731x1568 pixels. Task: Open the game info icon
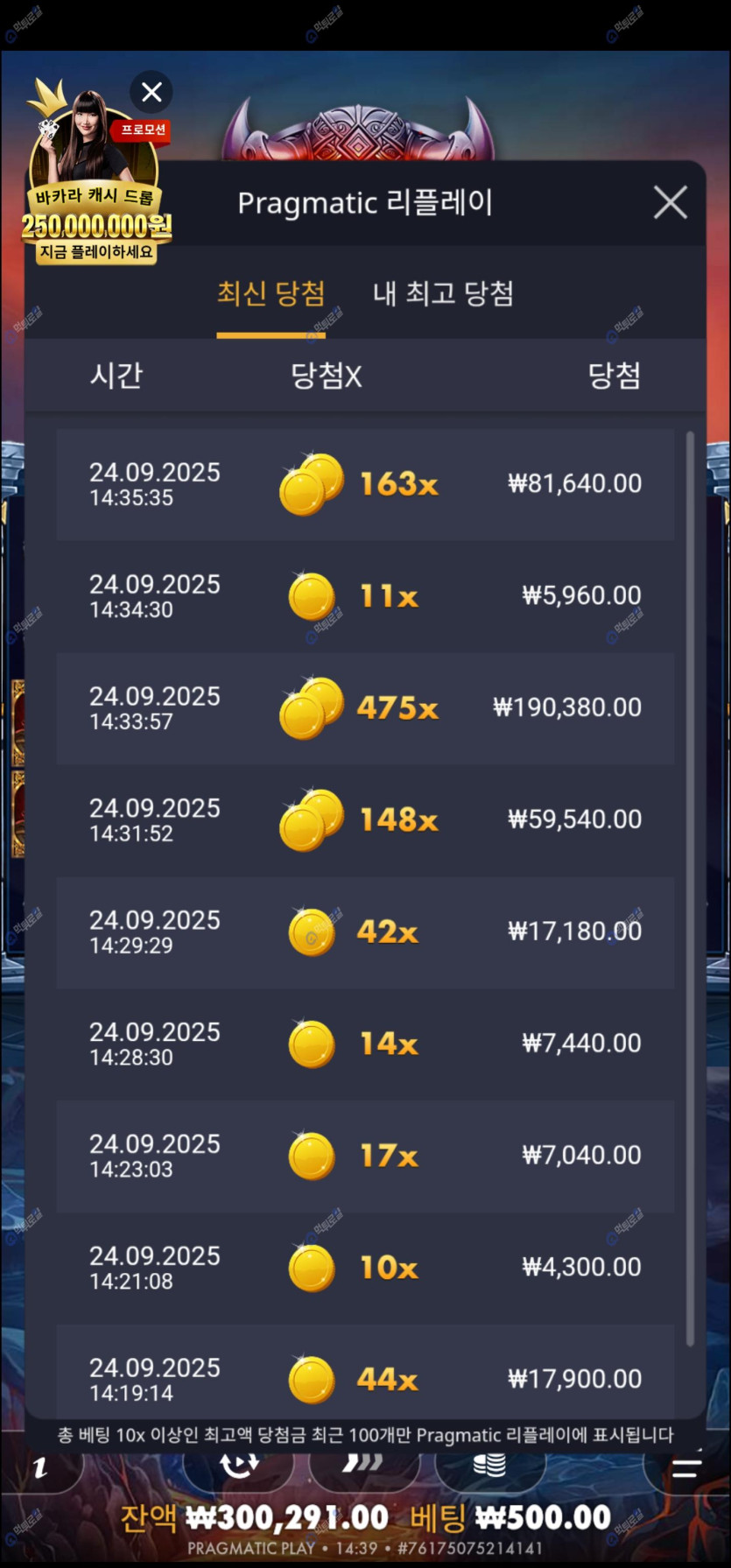point(39,1468)
